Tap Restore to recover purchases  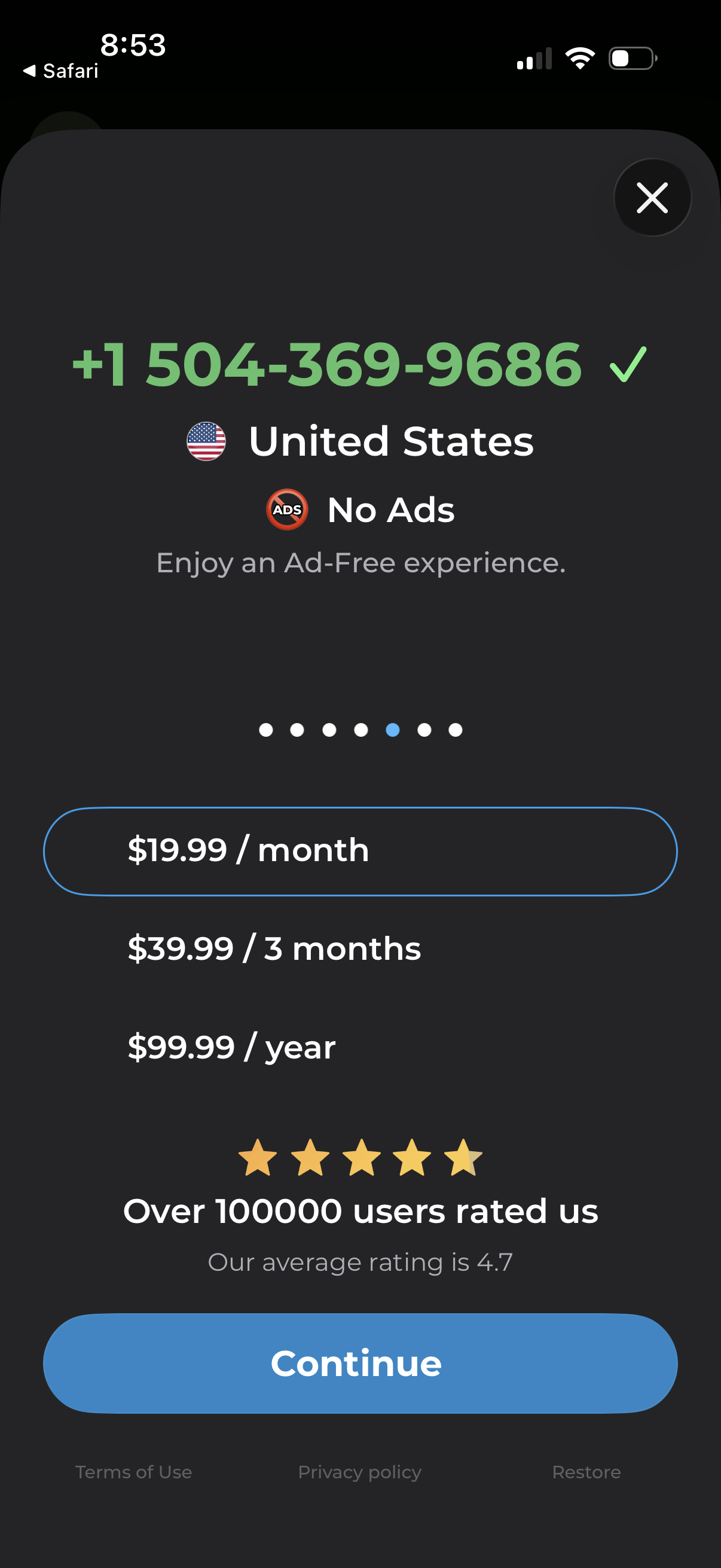click(x=586, y=1471)
